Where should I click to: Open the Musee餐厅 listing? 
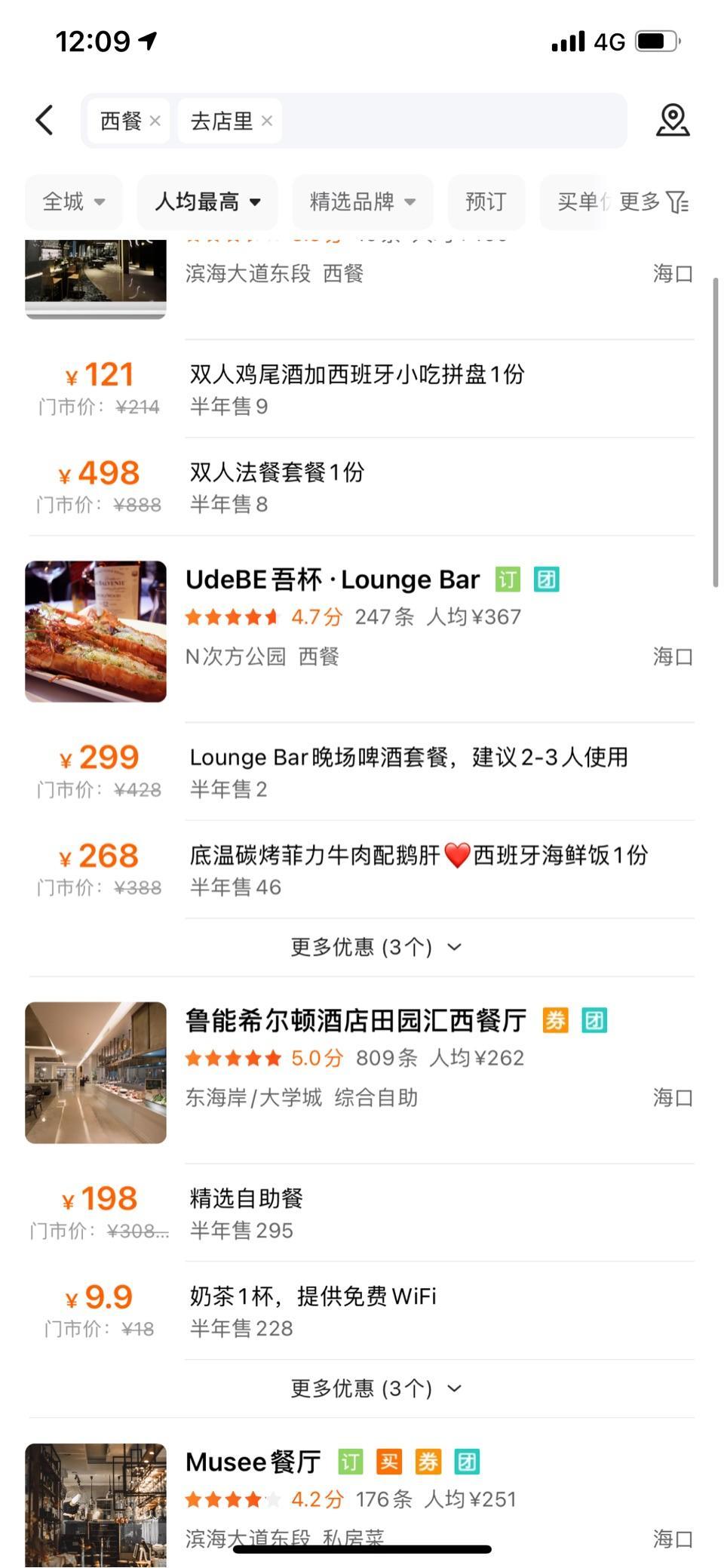[253, 1462]
